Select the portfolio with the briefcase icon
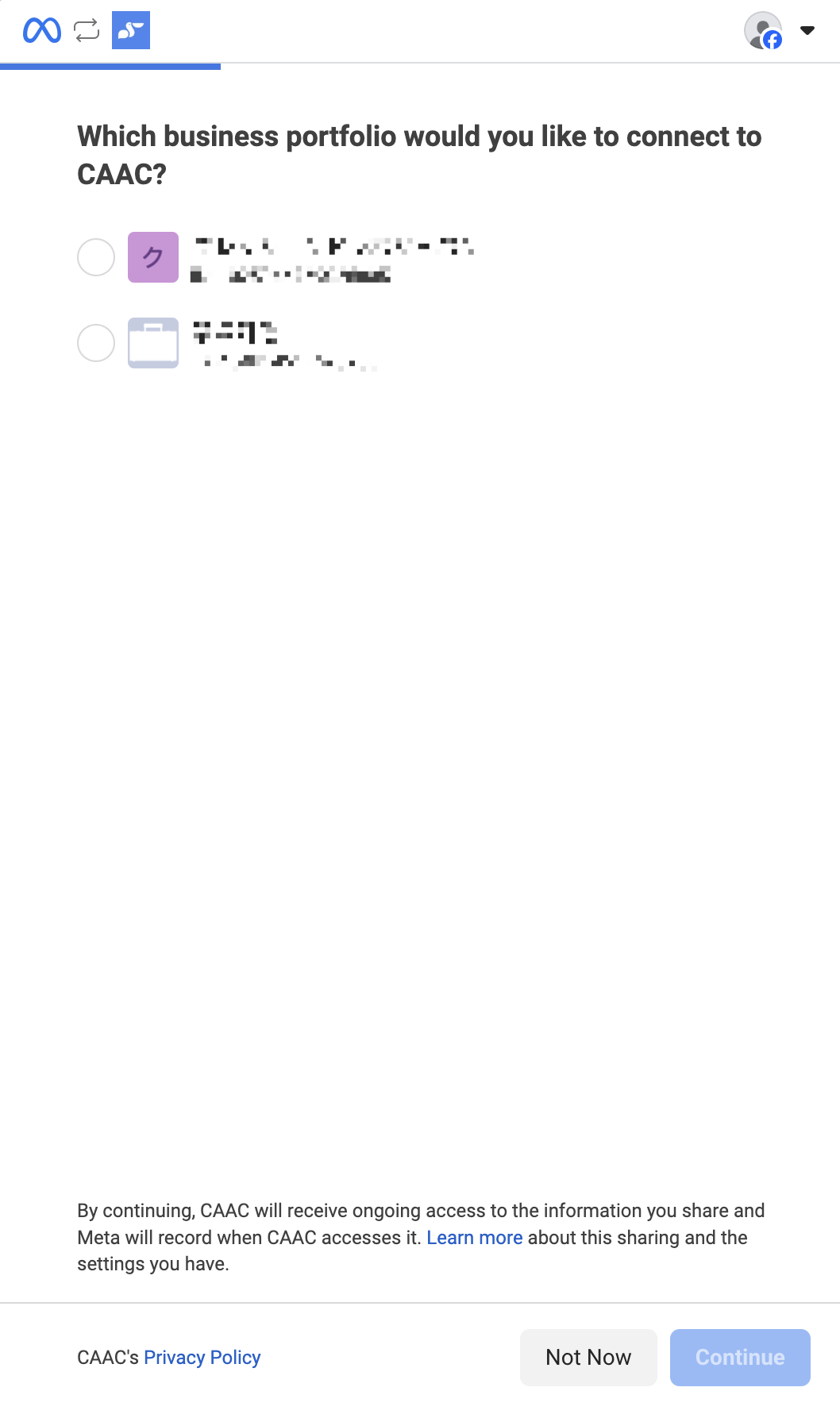The image size is (840, 1418). tap(96, 343)
